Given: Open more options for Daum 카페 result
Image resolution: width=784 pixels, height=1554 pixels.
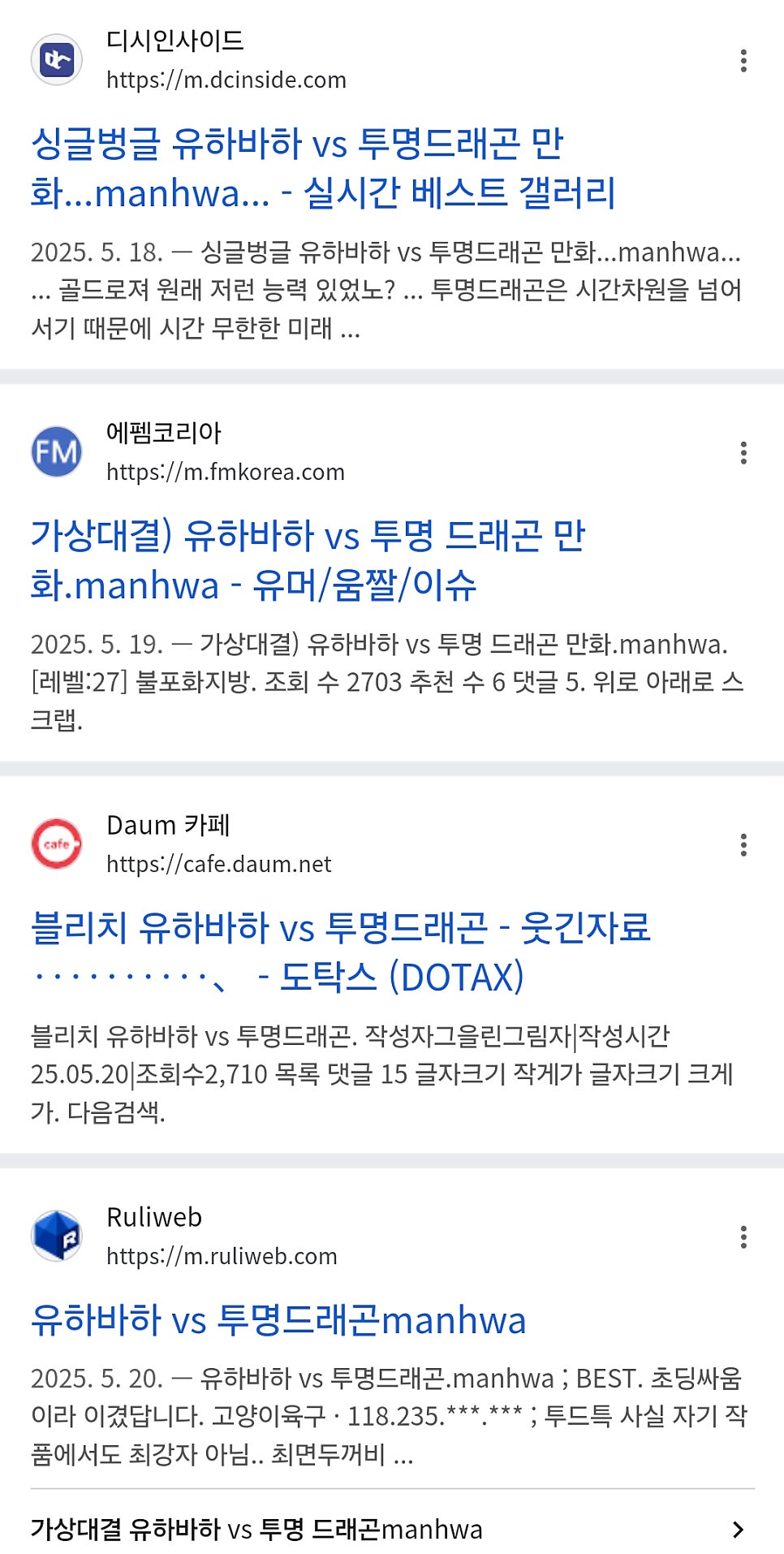Looking at the screenshot, I should pos(743,845).
